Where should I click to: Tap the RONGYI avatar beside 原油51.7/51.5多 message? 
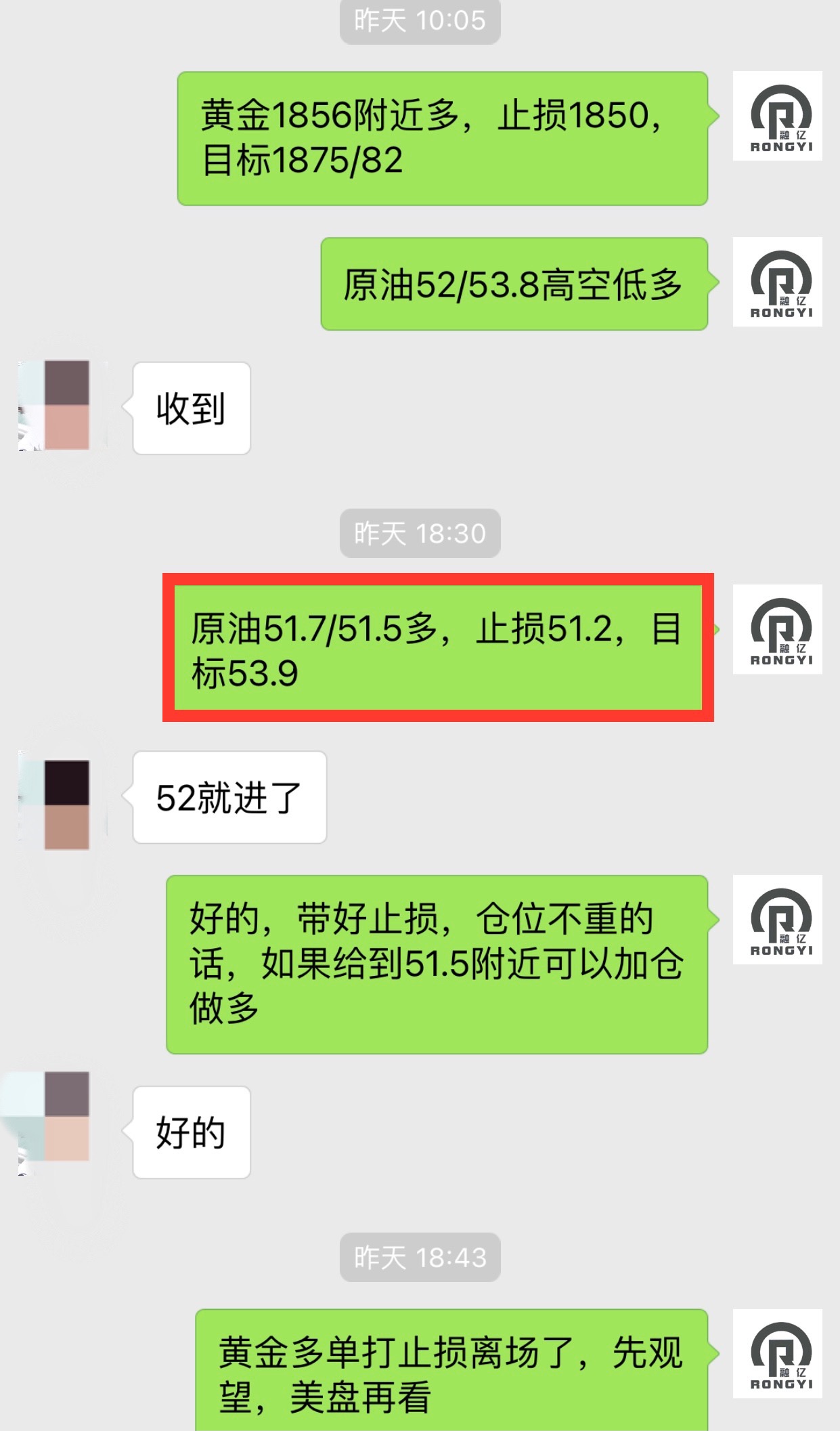[777, 629]
